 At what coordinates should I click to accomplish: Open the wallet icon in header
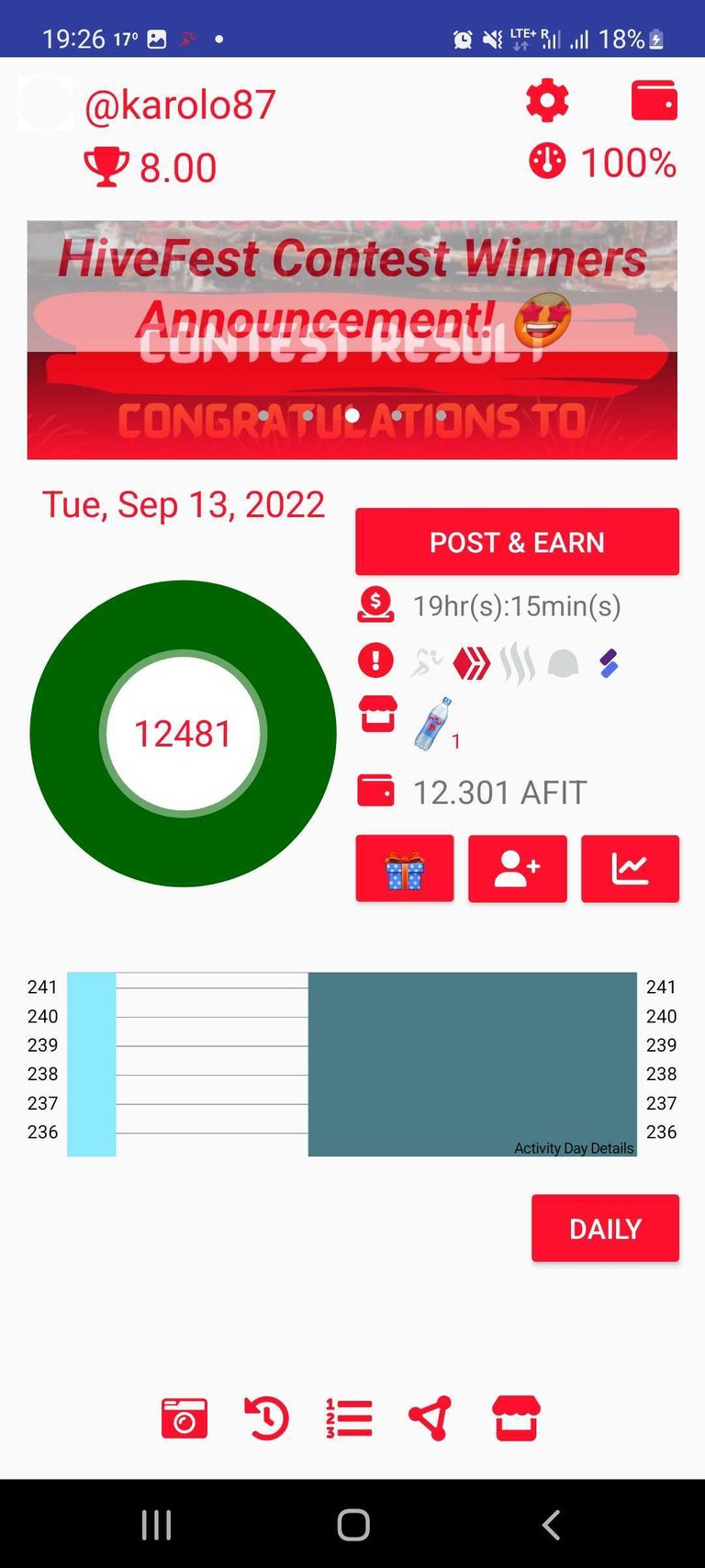[655, 100]
